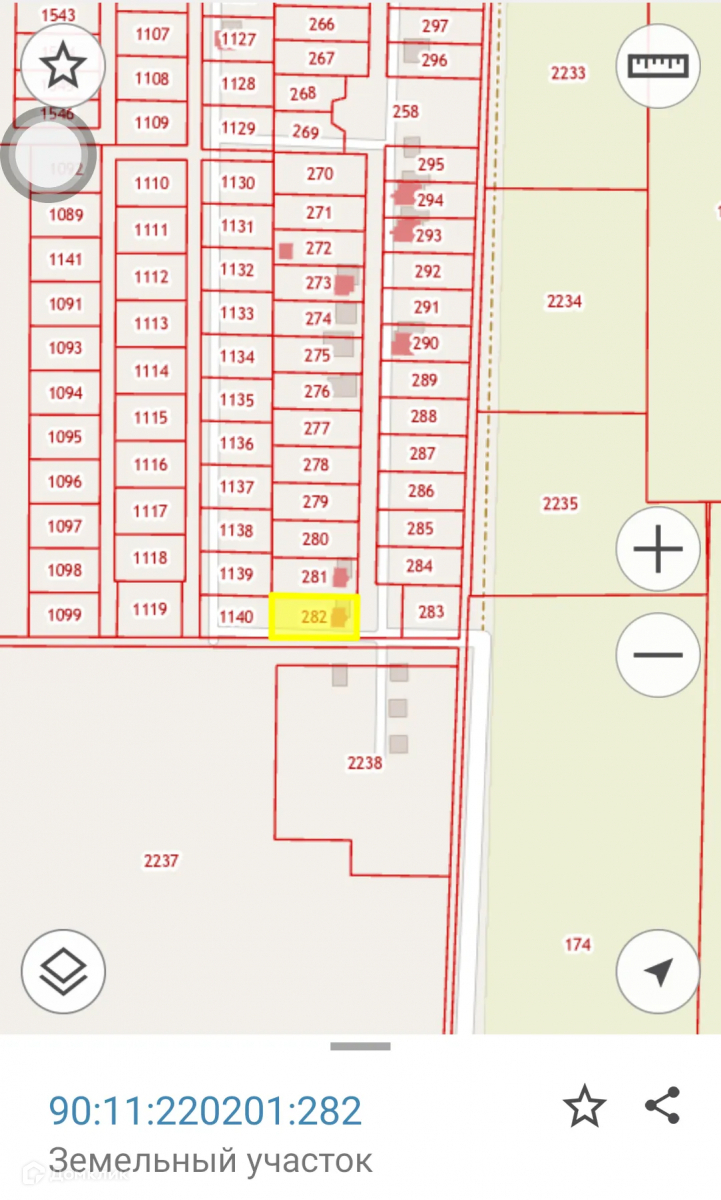
Task: Center map on my current location
Action: [657, 971]
